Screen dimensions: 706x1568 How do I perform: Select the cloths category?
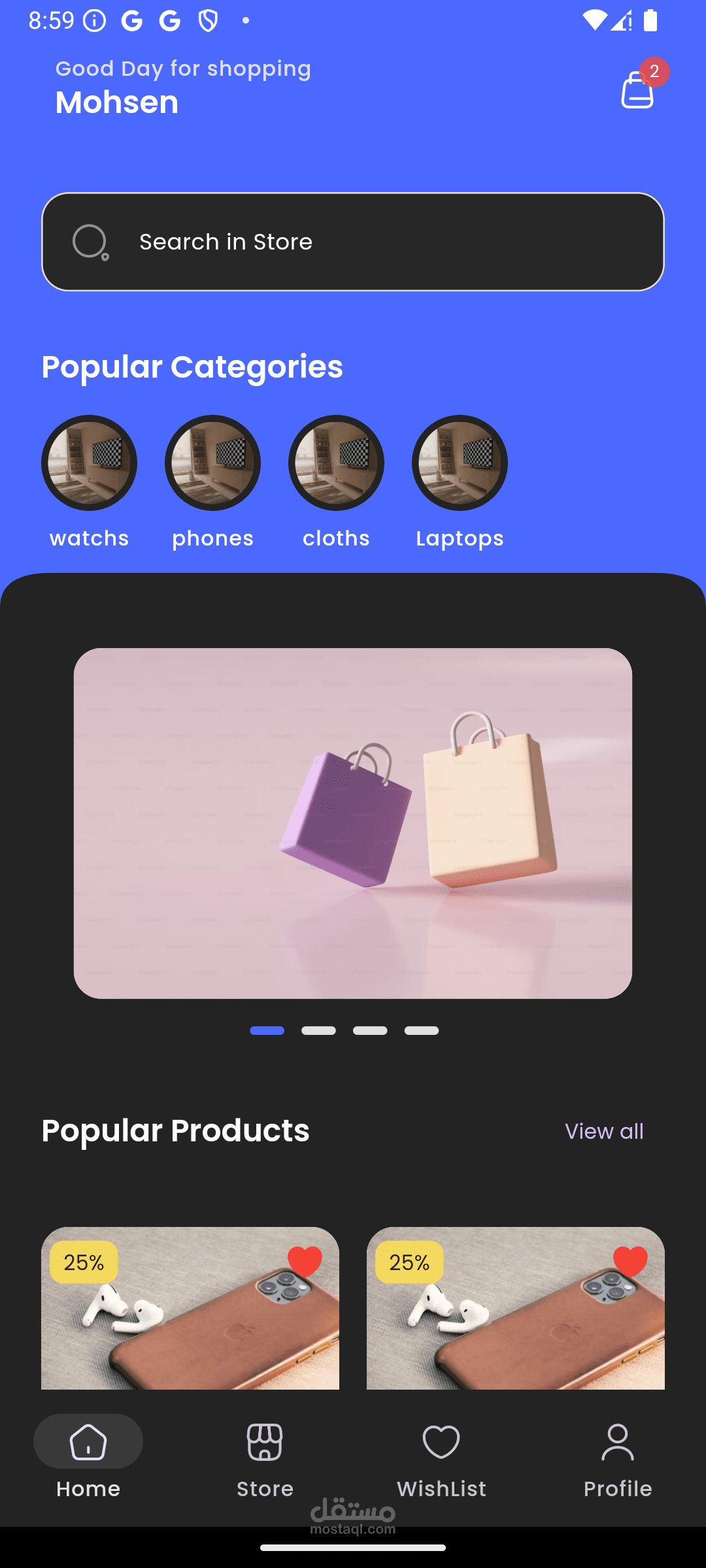coord(336,483)
